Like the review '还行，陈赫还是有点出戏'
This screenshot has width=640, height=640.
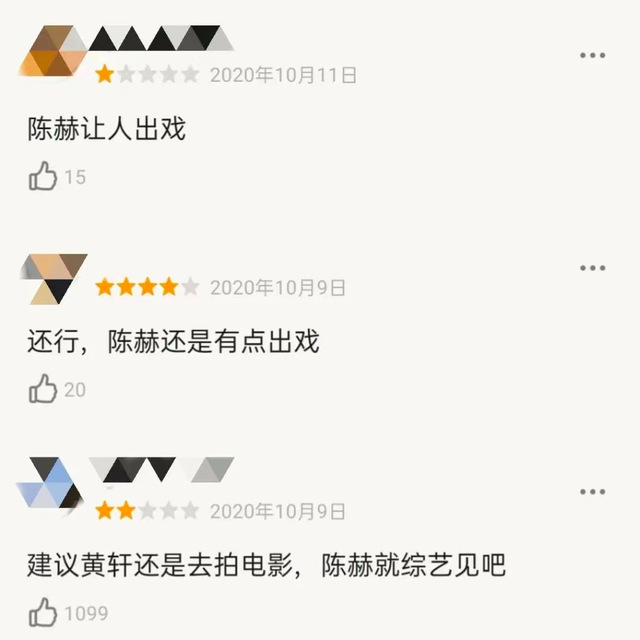click(43, 389)
